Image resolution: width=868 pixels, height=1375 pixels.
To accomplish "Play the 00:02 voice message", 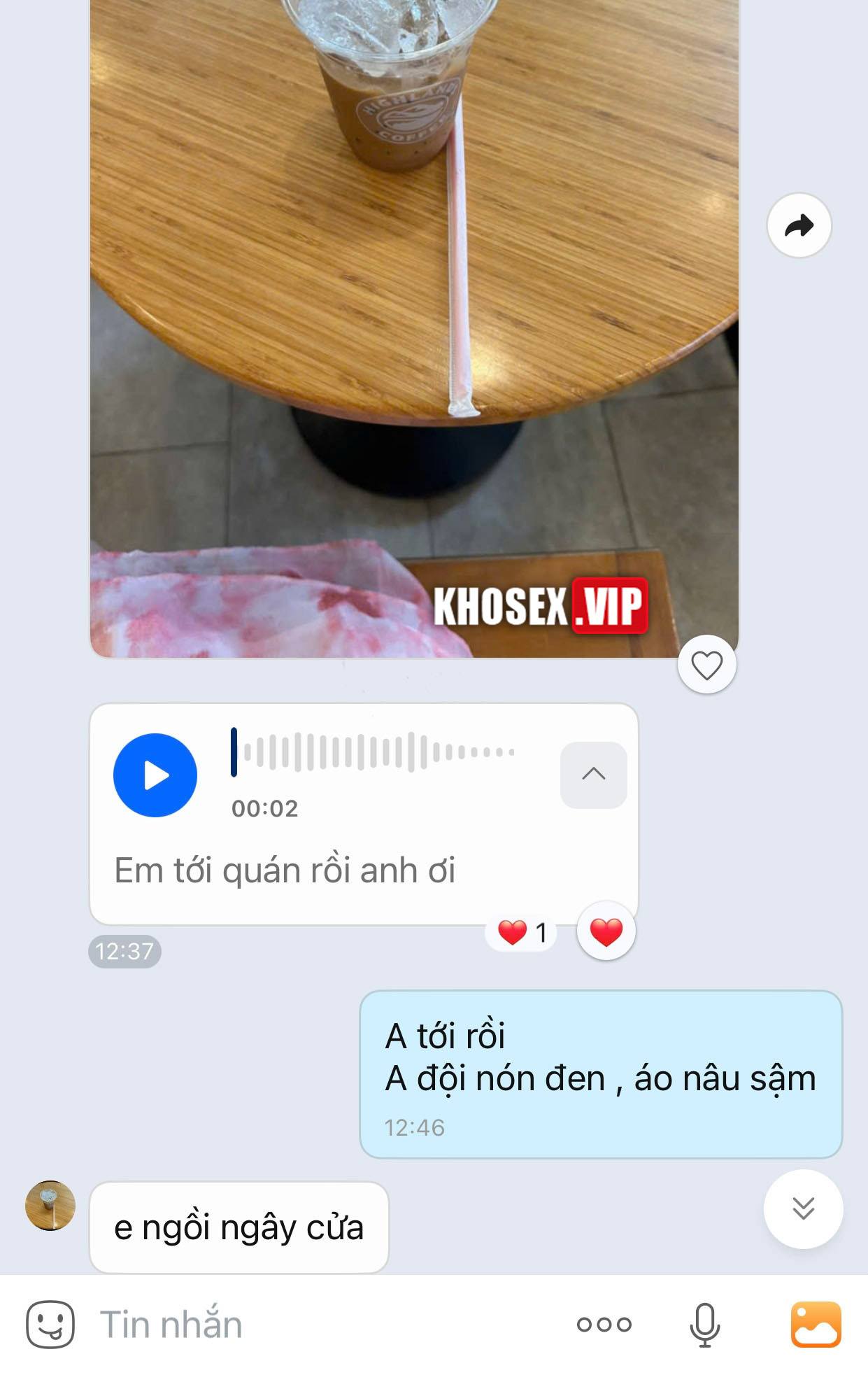I will pos(155,775).
